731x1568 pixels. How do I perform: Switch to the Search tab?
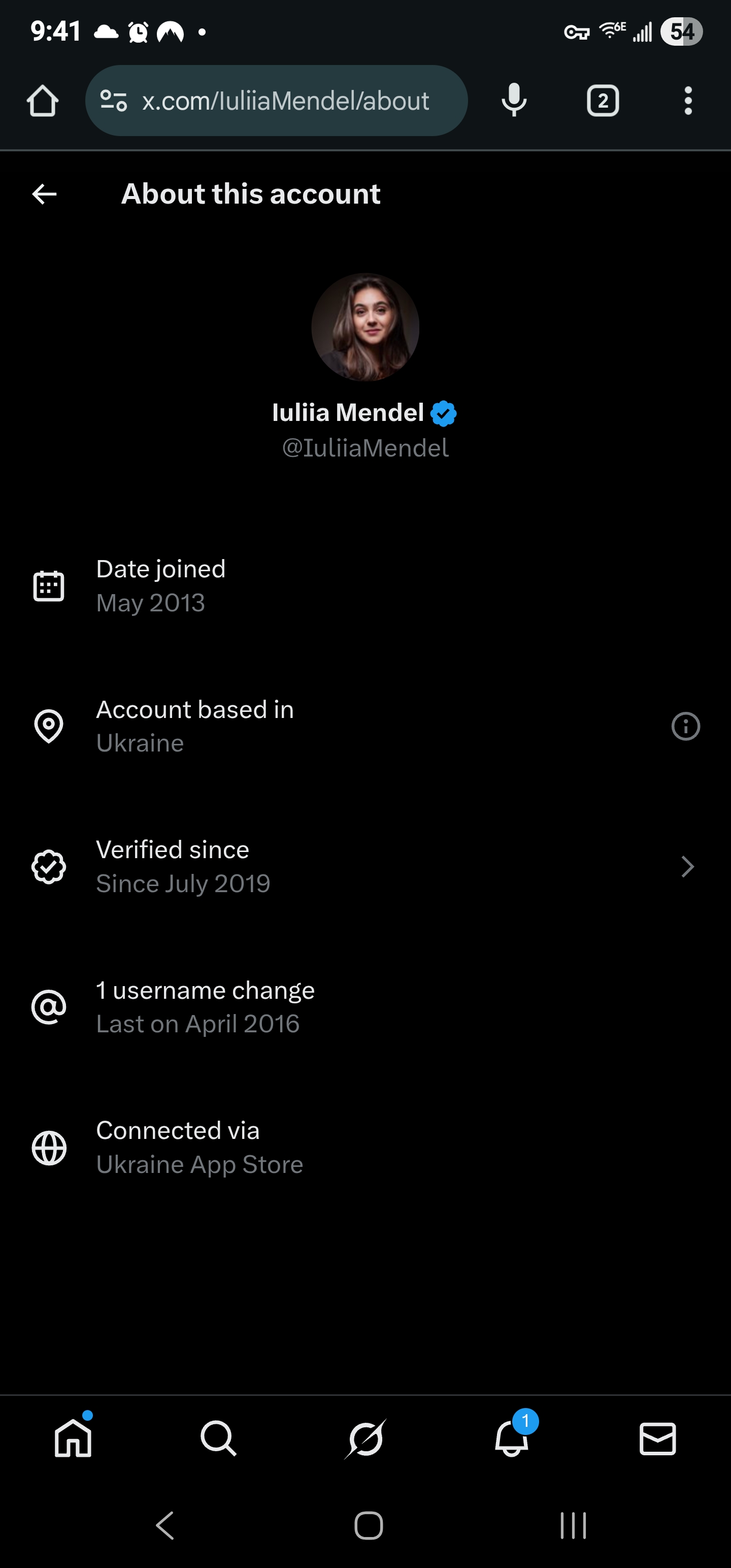click(218, 1439)
